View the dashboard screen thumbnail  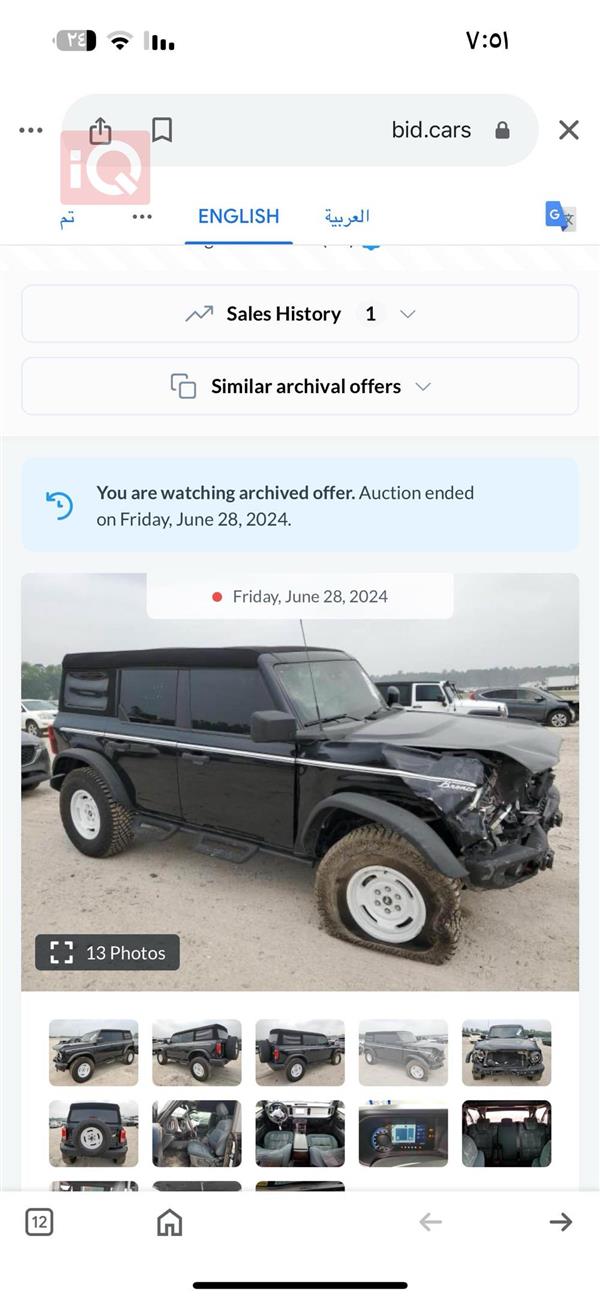point(403,1133)
